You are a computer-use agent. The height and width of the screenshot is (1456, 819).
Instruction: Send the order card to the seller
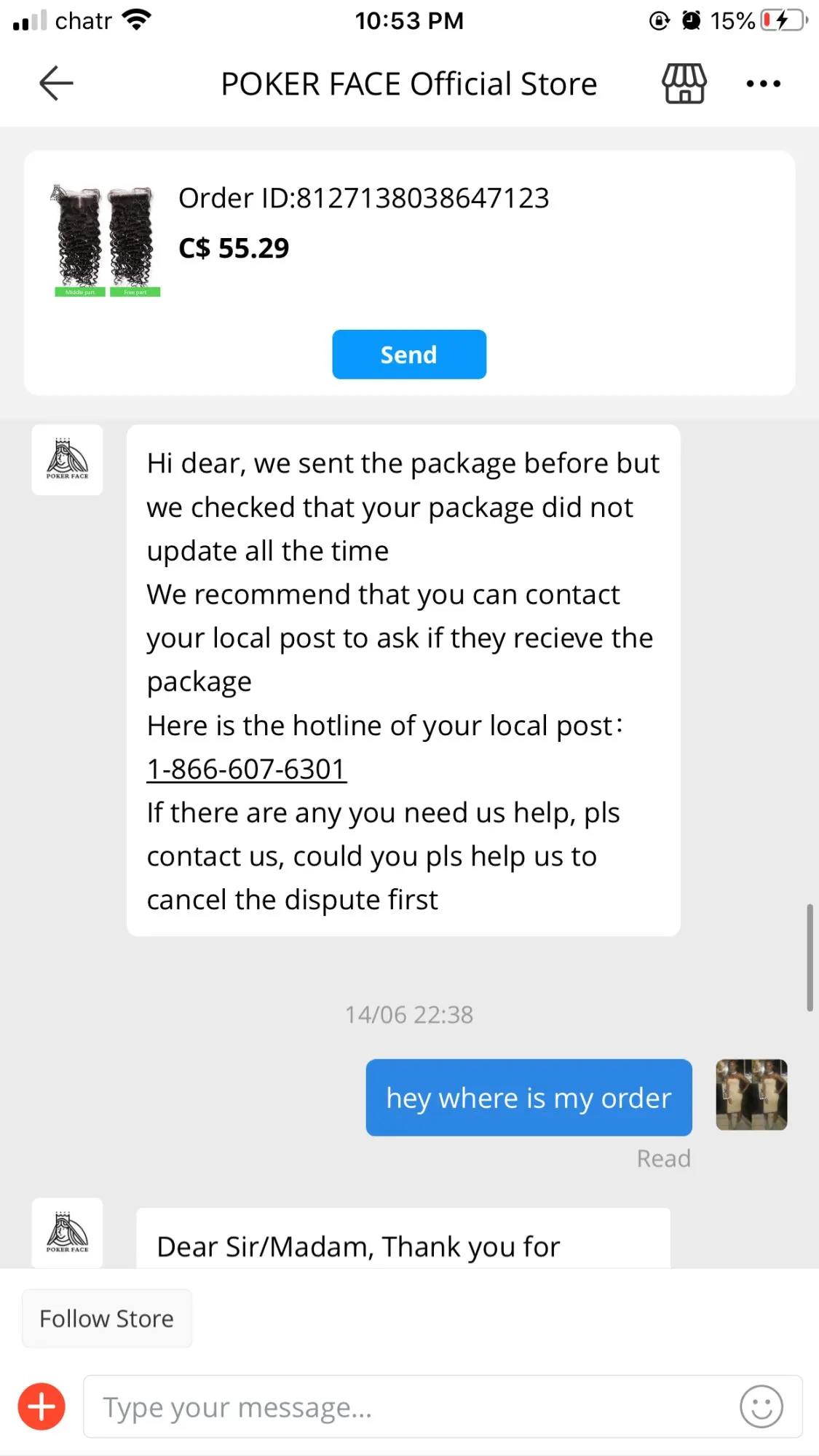(x=409, y=355)
